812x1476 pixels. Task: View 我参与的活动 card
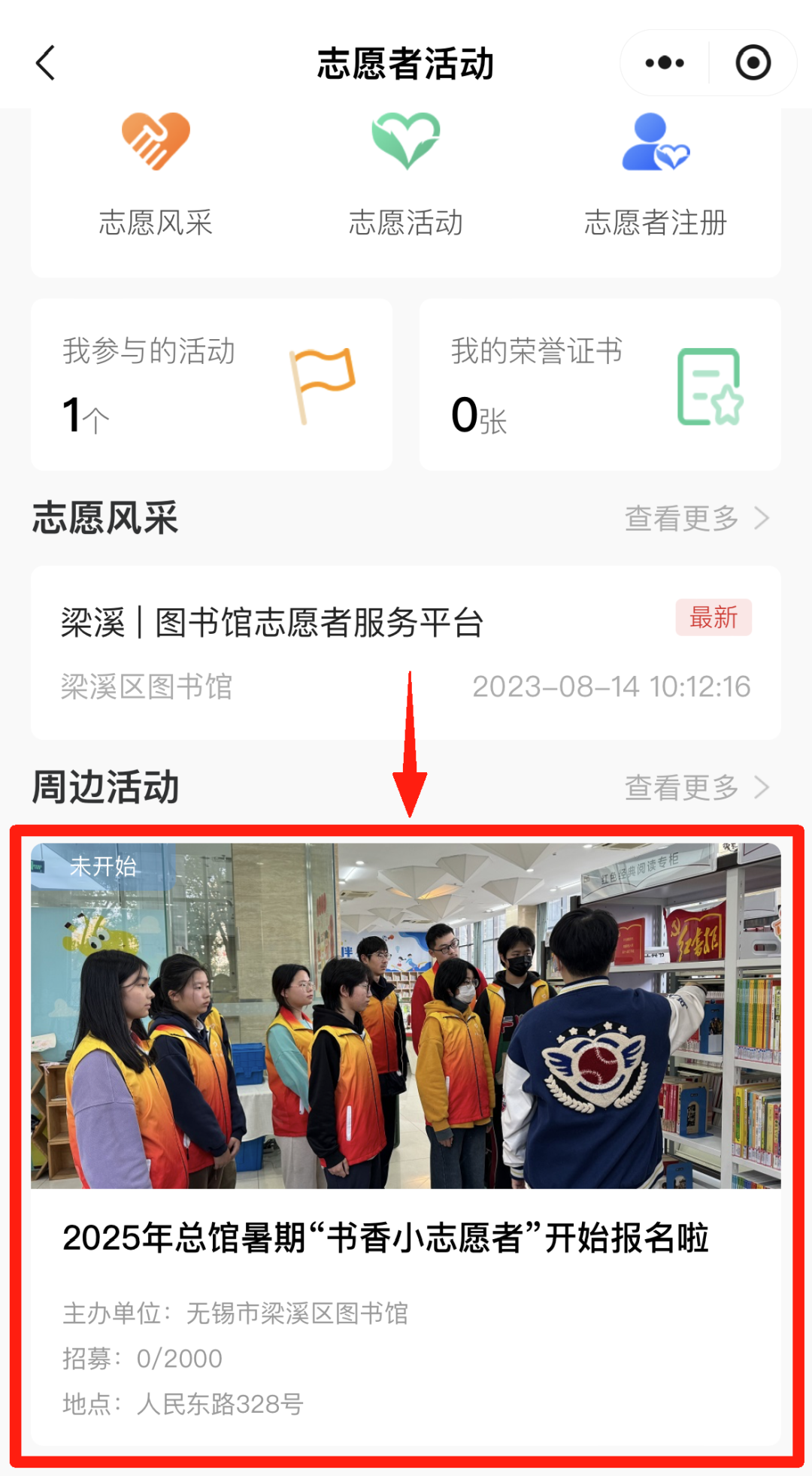click(211, 385)
